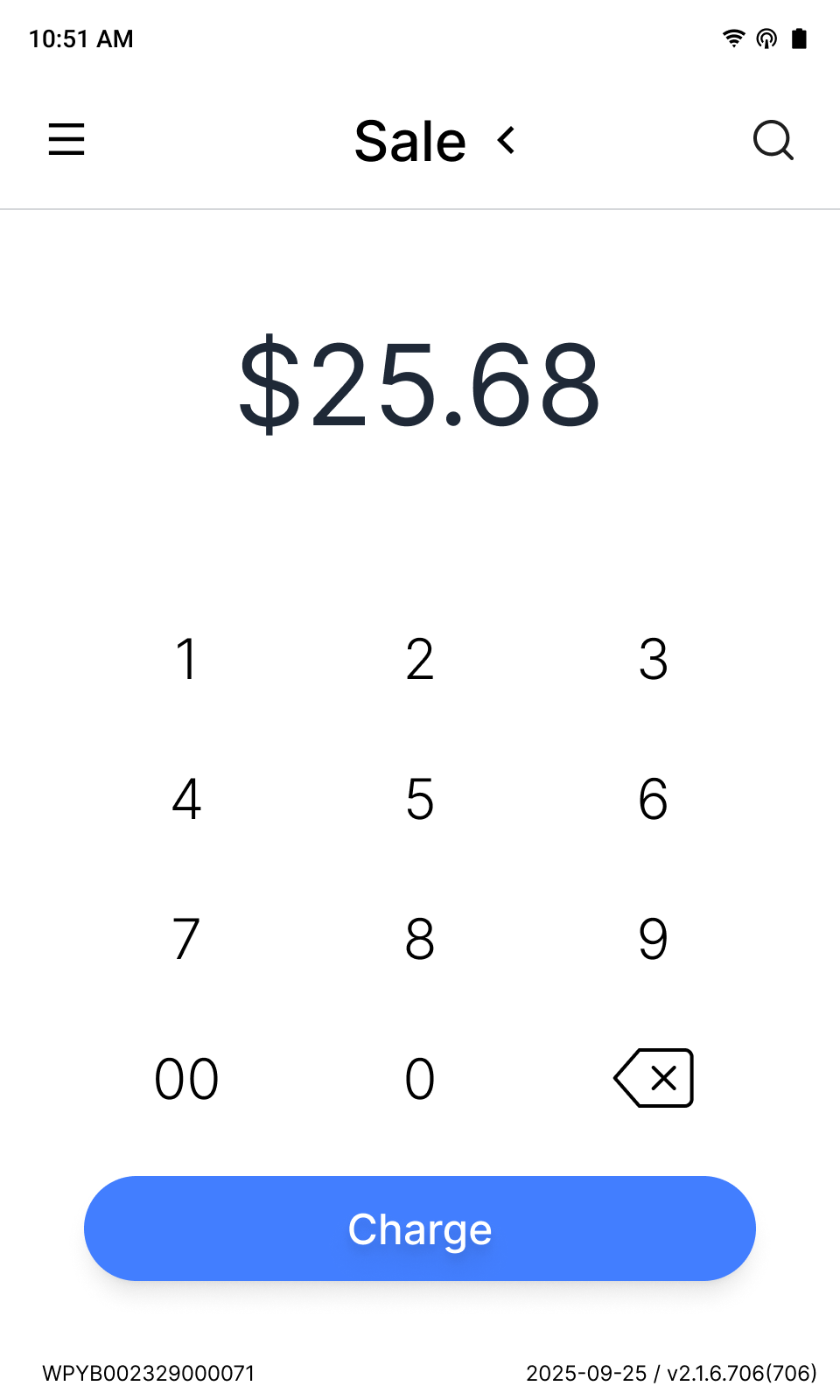Click the search magnifier icon
Screen dimensions: 840x1400
coord(773,140)
